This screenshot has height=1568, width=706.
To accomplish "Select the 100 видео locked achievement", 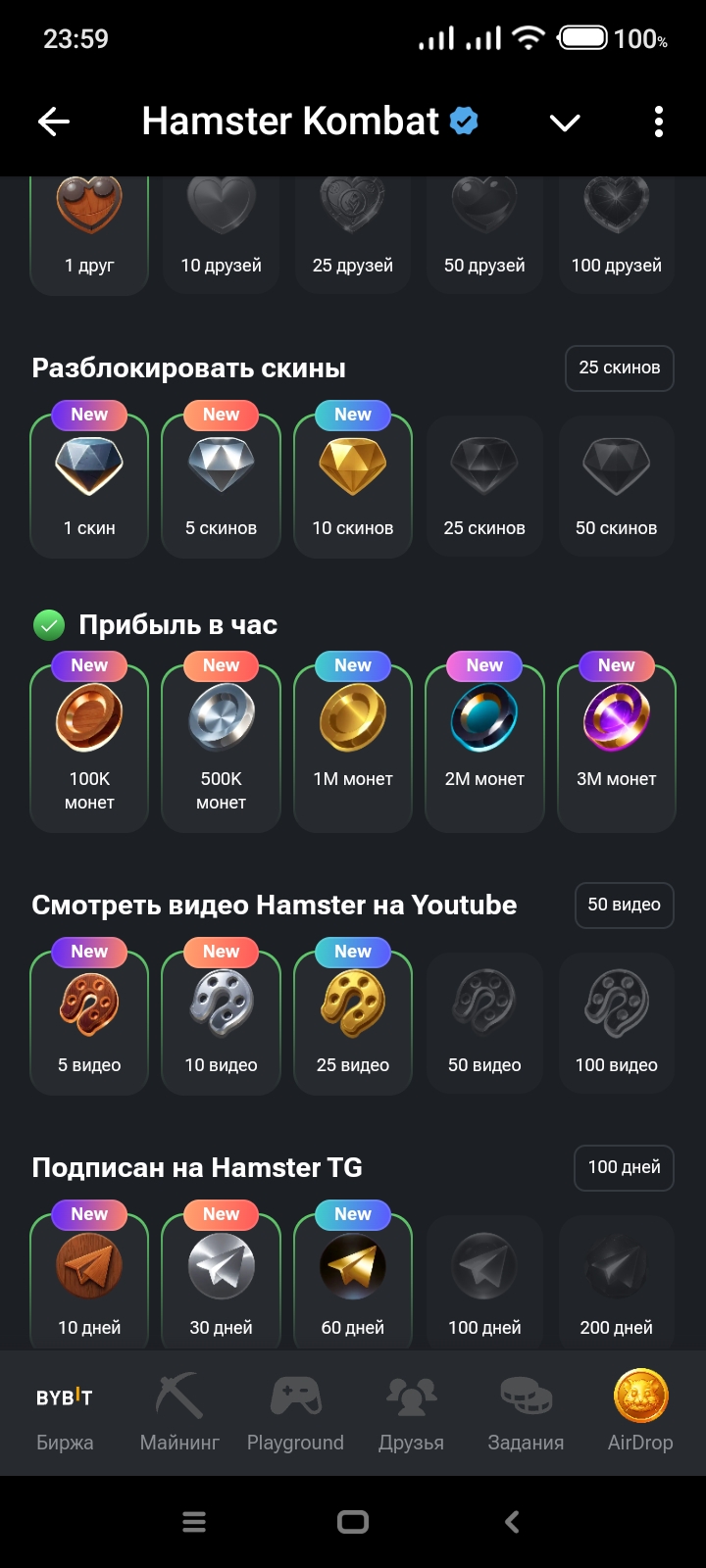I will coord(617,1023).
